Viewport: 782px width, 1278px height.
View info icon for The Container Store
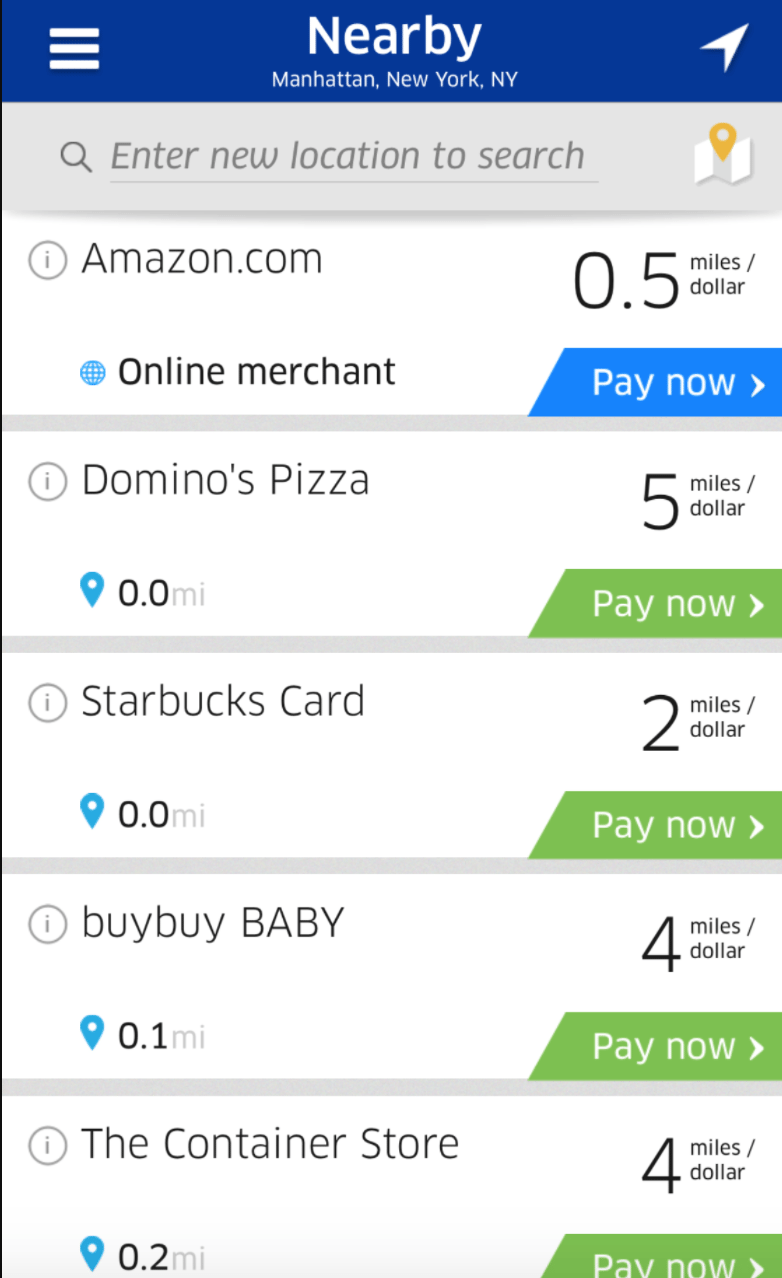point(47,1146)
